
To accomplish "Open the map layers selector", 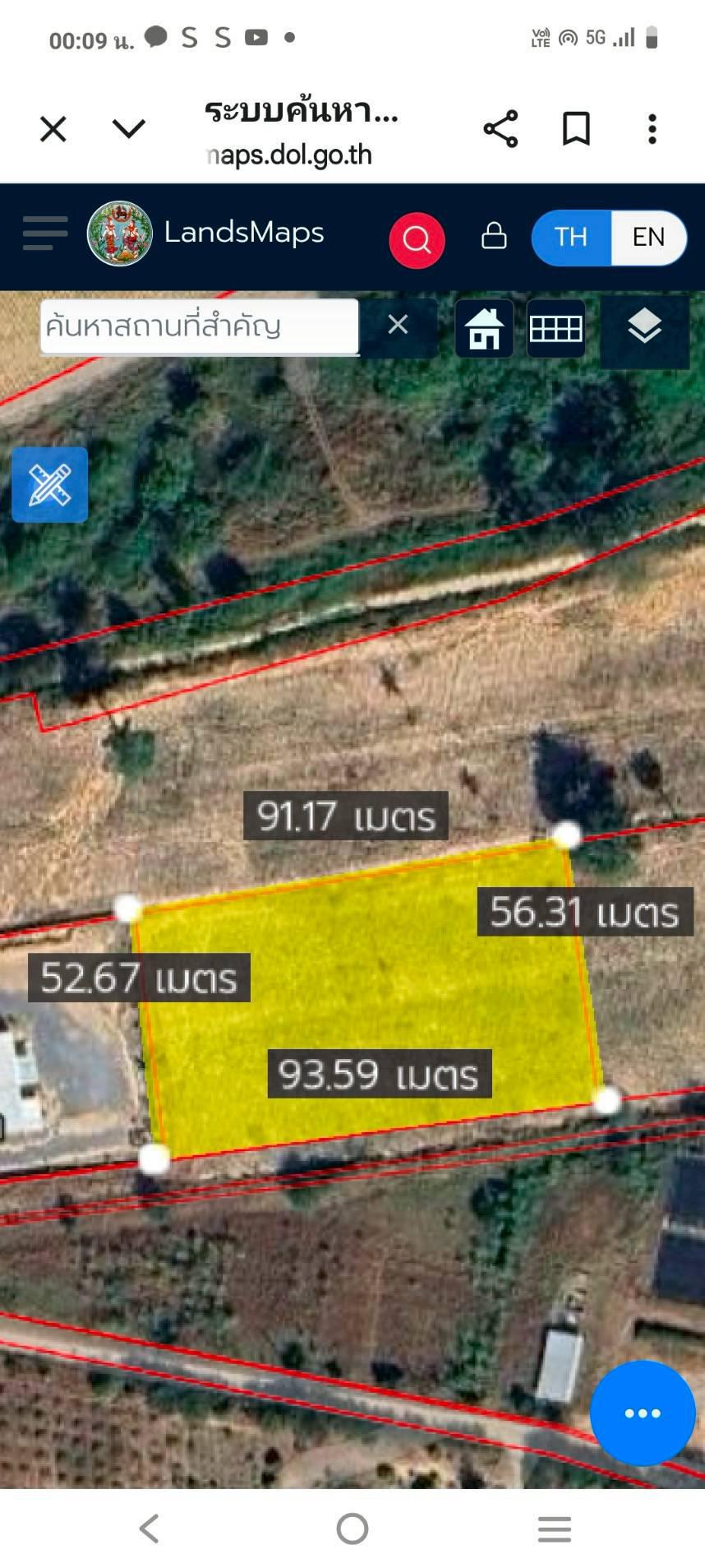I will [x=644, y=327].
